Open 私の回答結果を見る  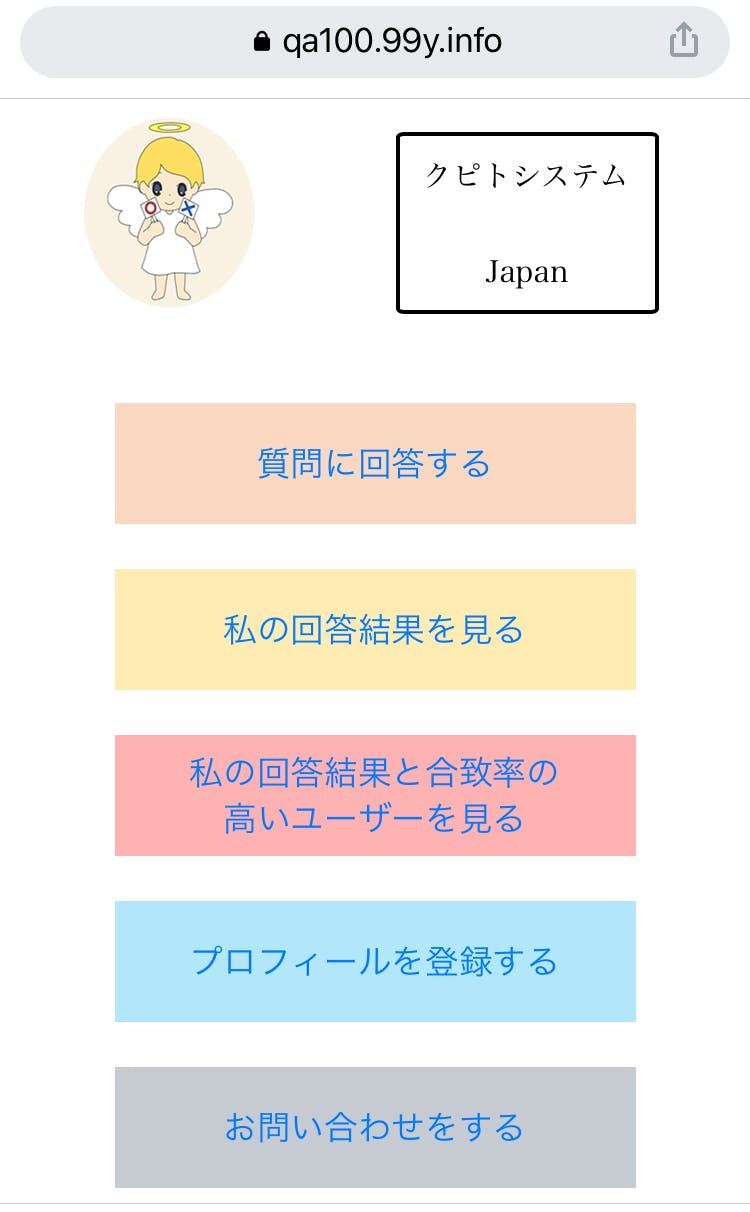tap(374, 629)
